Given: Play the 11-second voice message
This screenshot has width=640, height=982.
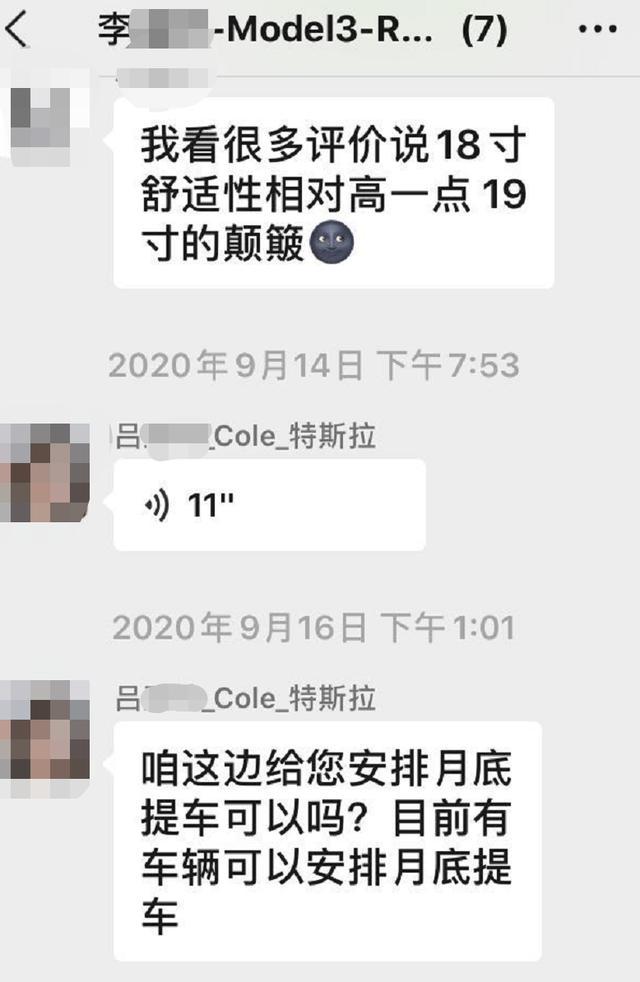Looking at the screenshot, I should pyautogui.click(x=268, y=505).
